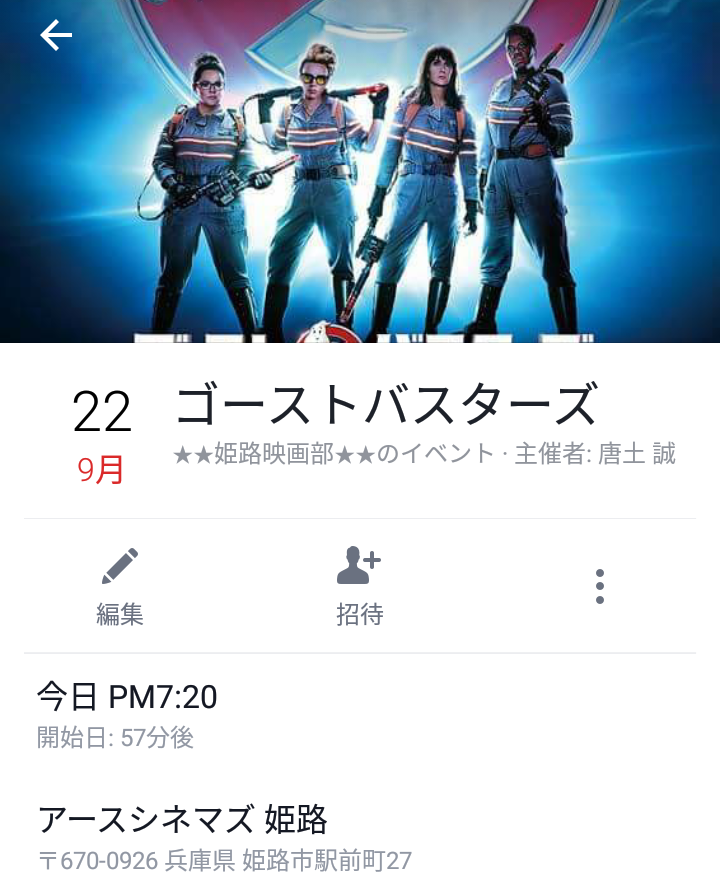720x892 pixels.
Task: Invite people with the 招待 button
Action: (x=359, y=586)
